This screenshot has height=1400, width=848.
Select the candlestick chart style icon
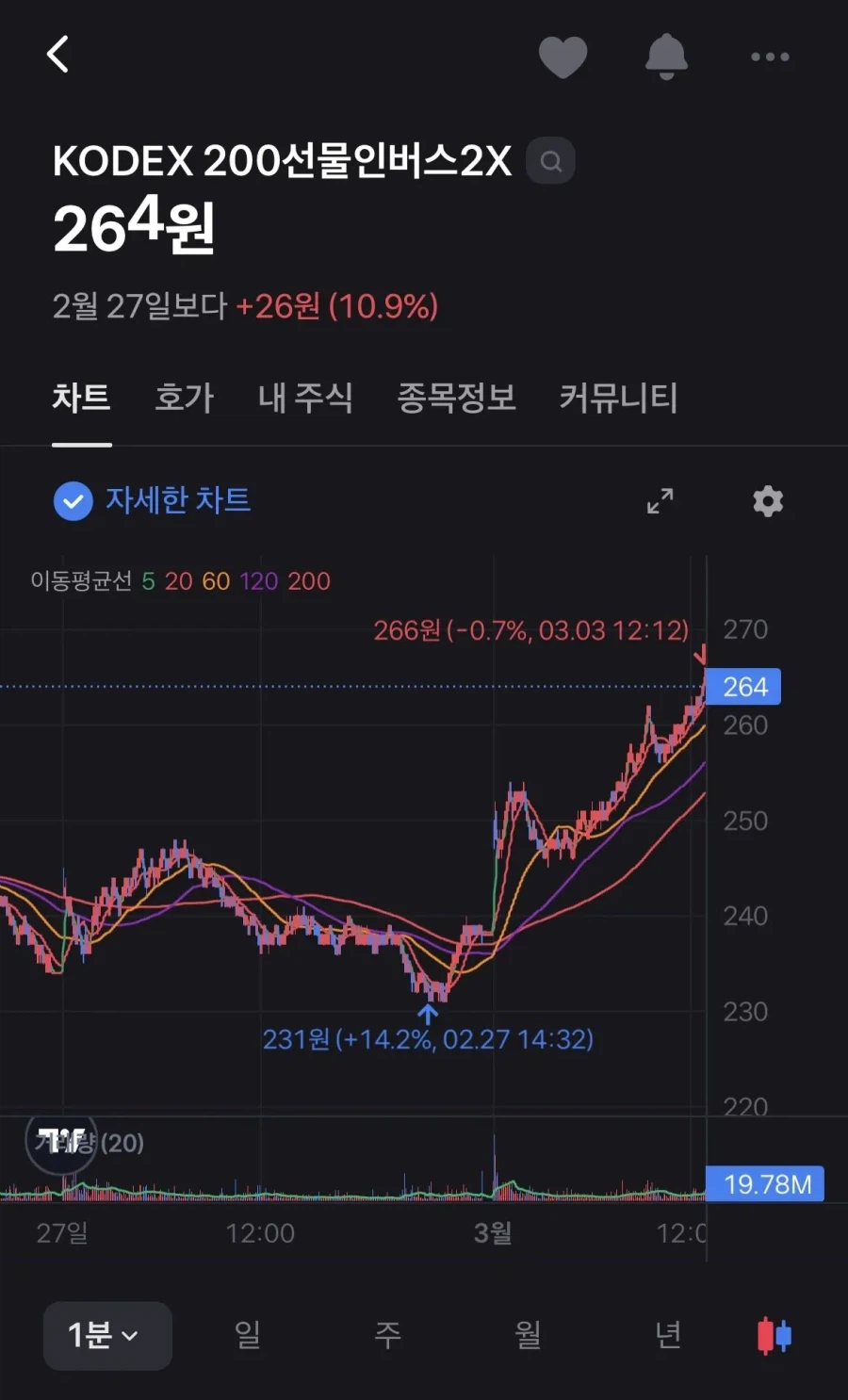click(x=773, y=1335)
